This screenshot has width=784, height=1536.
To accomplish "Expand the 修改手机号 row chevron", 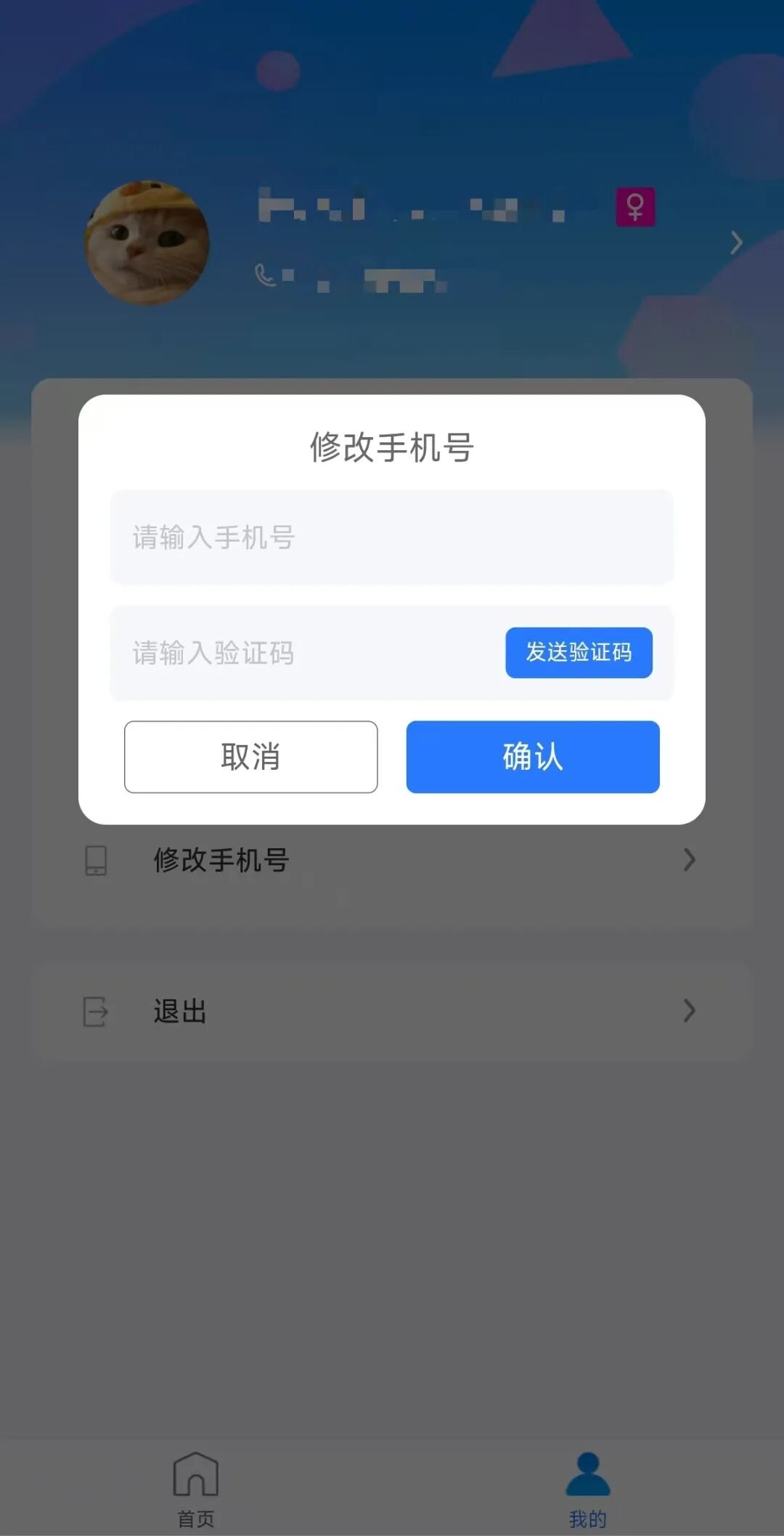I will (688, 860).
